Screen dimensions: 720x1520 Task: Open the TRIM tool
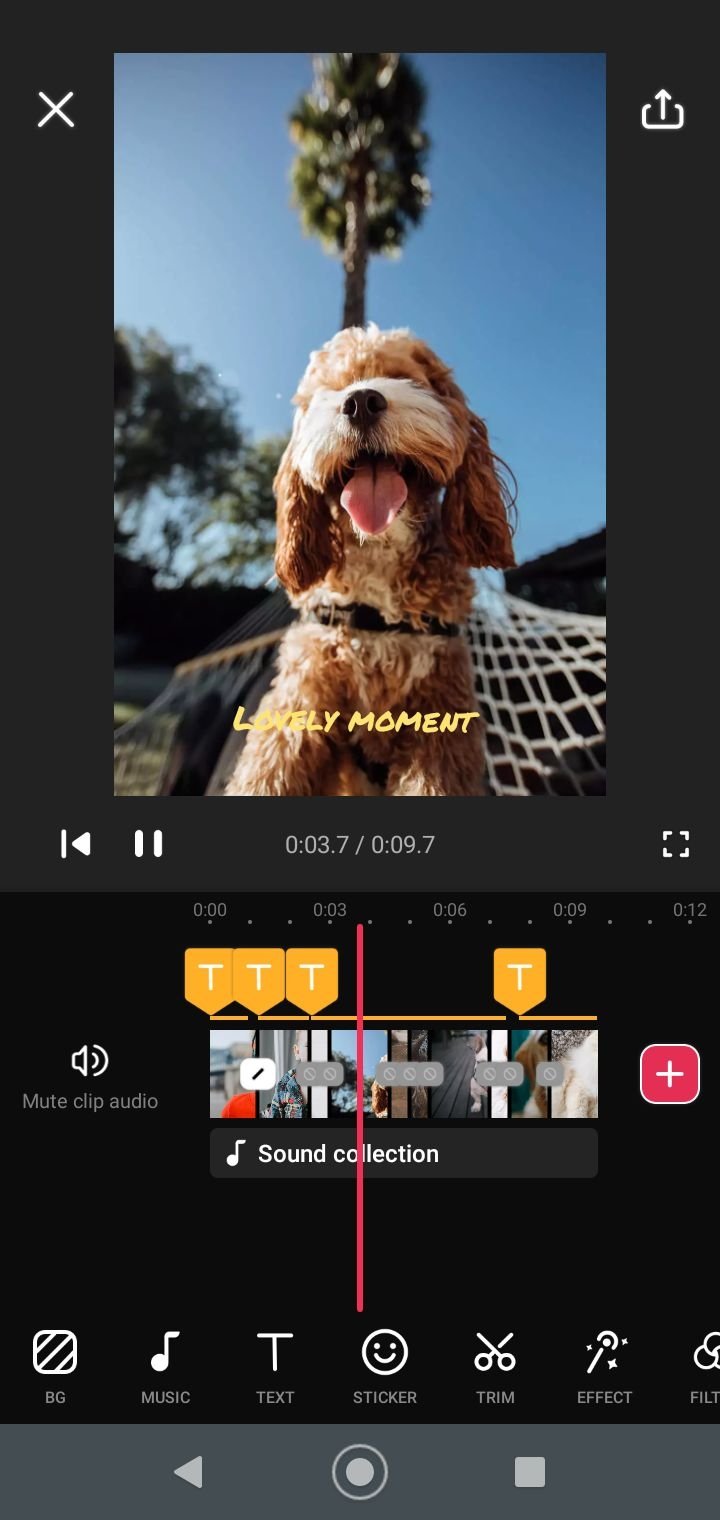click(x=495, y=1367)
